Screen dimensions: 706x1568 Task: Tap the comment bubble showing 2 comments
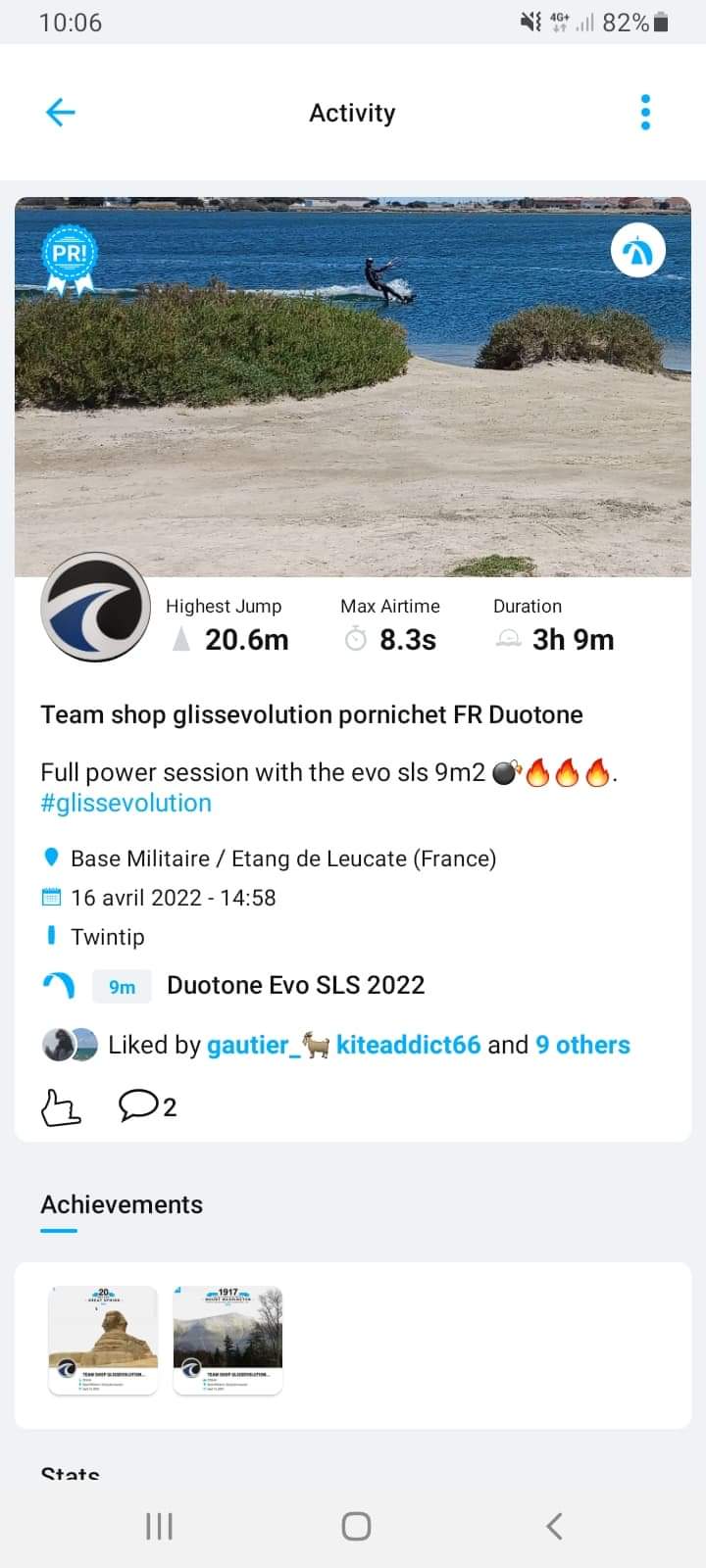point(140,1104)
